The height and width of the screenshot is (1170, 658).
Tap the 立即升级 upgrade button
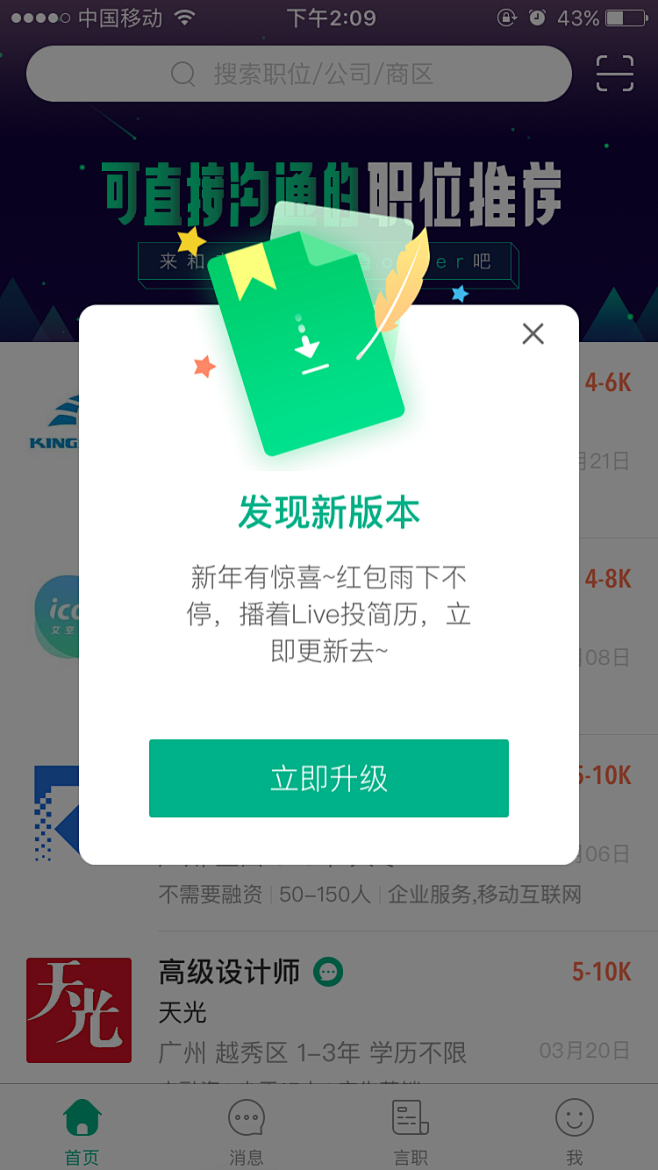tap(328, 778)
